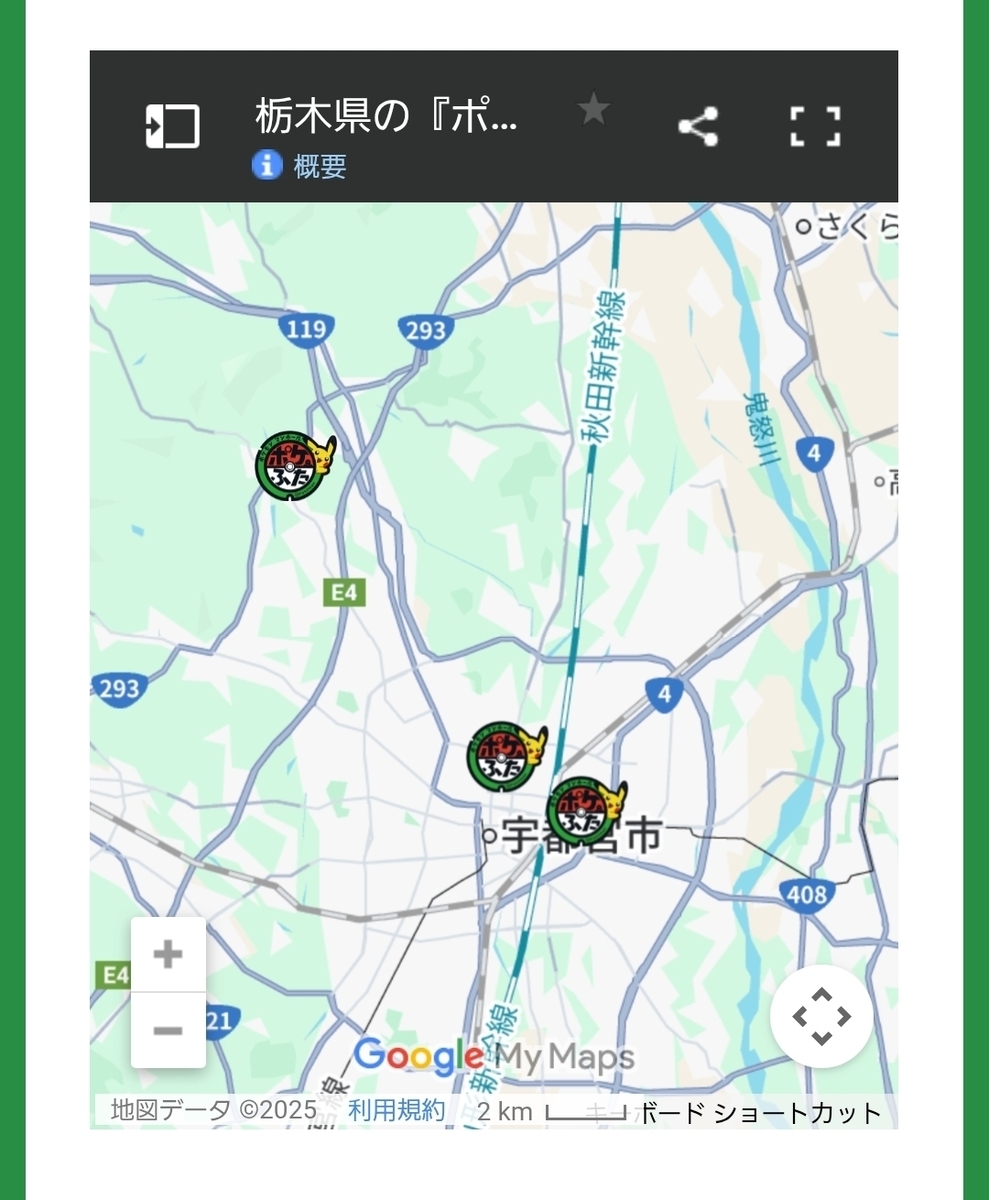Select the Pokéfuta marker near route 119
Screen dimensions: 989x1200
pyautogui.click(x=293, y=465)
